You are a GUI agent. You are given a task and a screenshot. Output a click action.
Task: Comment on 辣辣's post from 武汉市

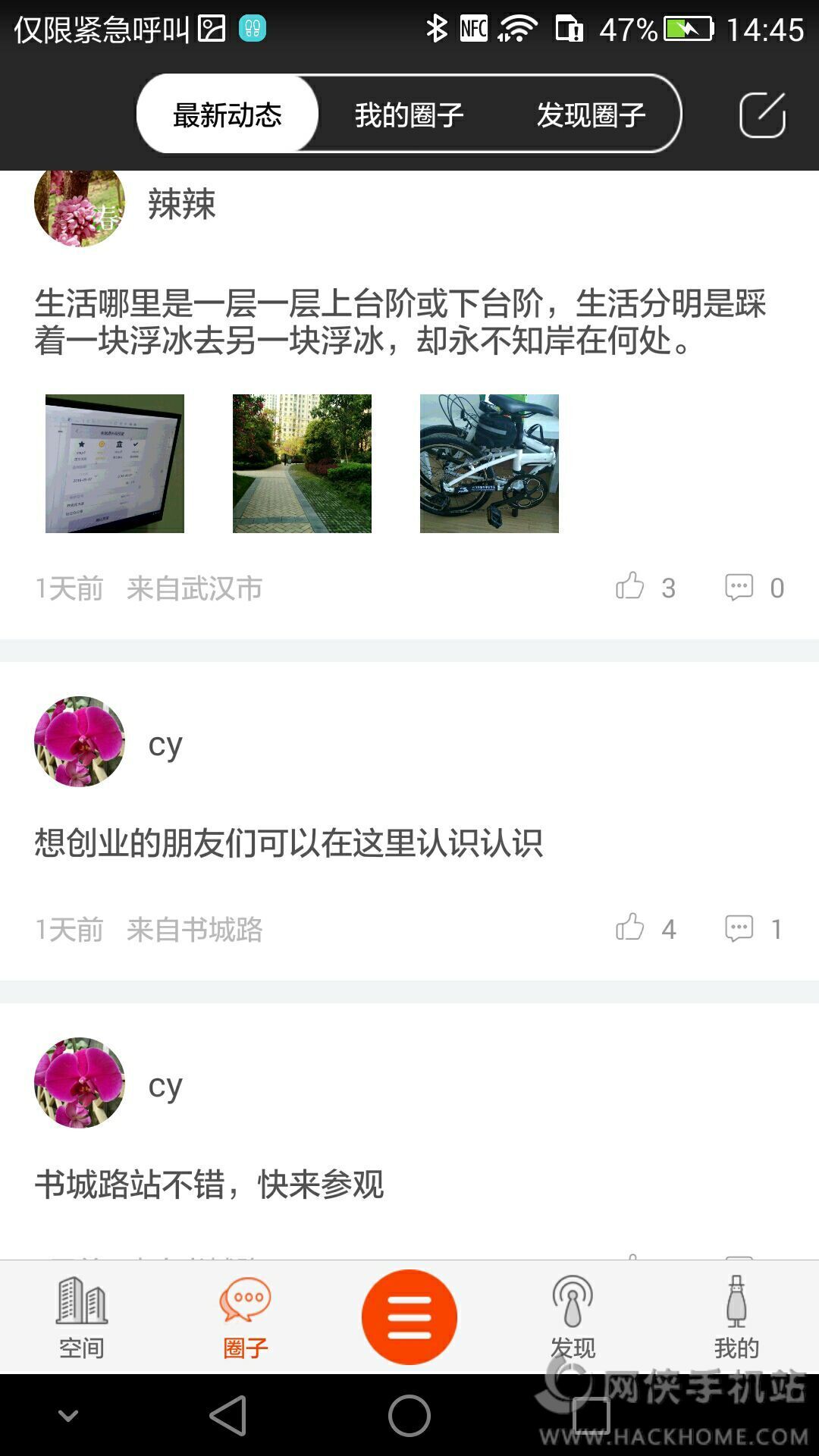click(739, 587)
